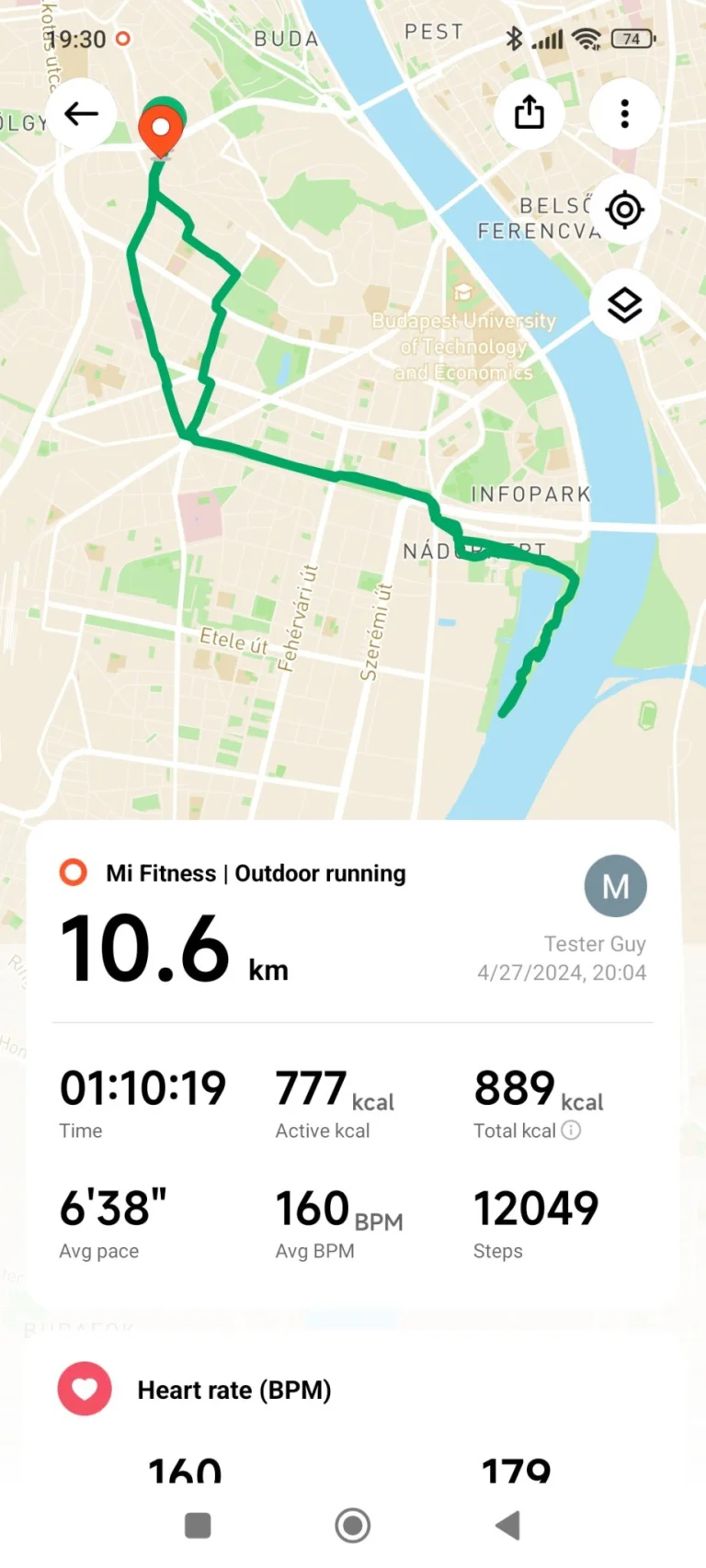
Task: Tap the Heart rate (BPM) section header
Action: (234, 1390)
